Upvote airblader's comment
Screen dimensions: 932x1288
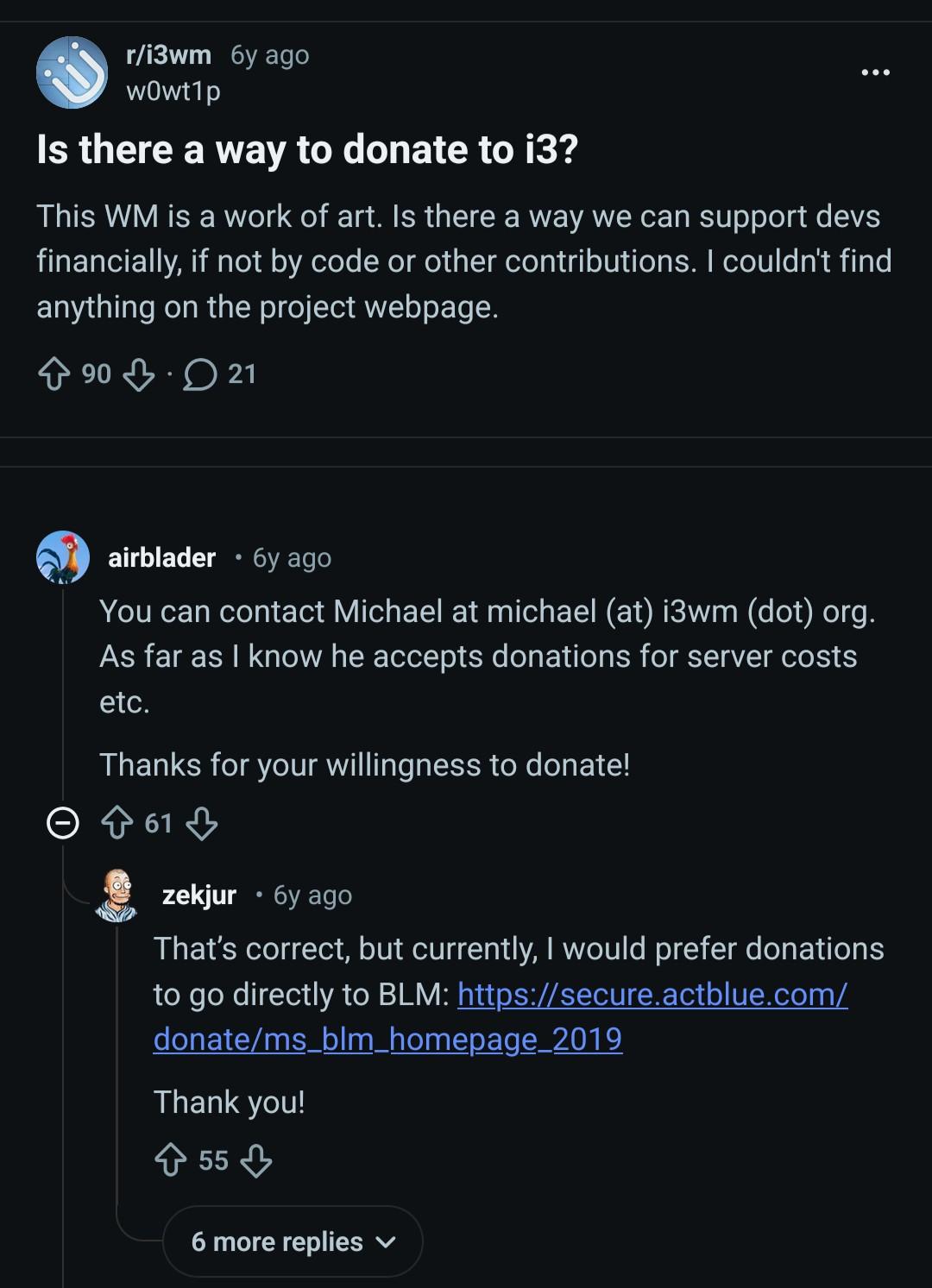(x=117, y=823)
